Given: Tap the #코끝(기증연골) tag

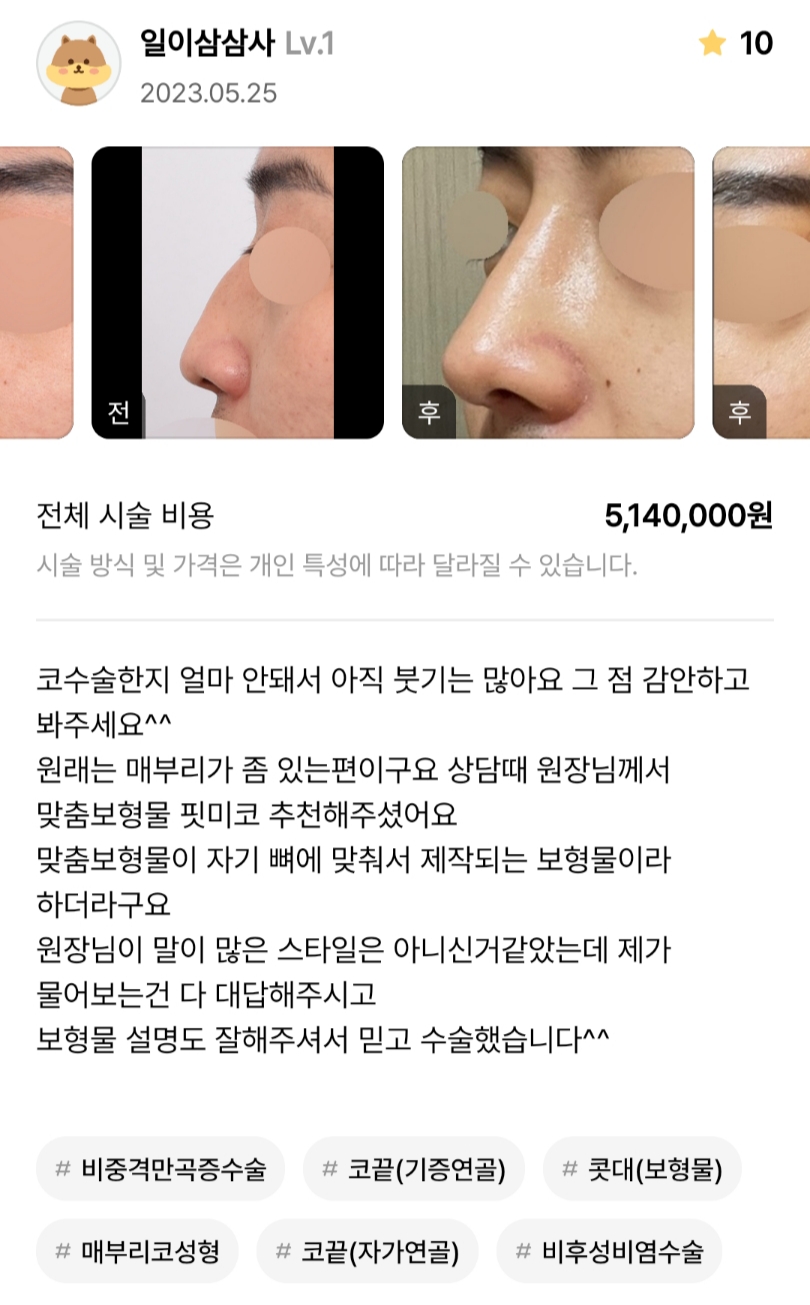Looking at the screenshot, I should point(413,1168).
